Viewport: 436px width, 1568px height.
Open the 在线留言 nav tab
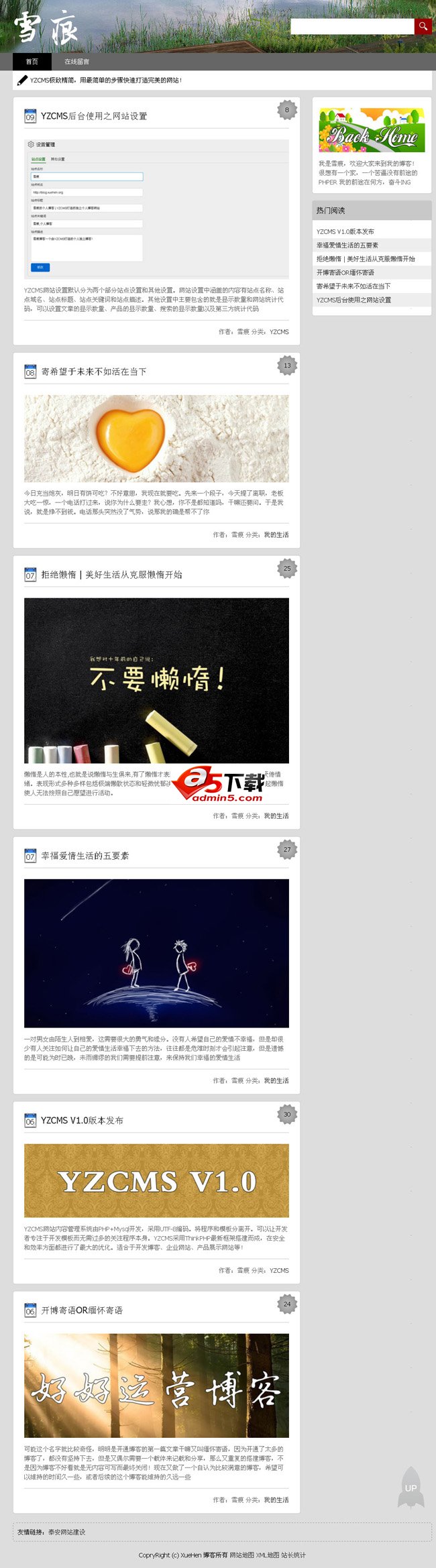click(76, 62)
